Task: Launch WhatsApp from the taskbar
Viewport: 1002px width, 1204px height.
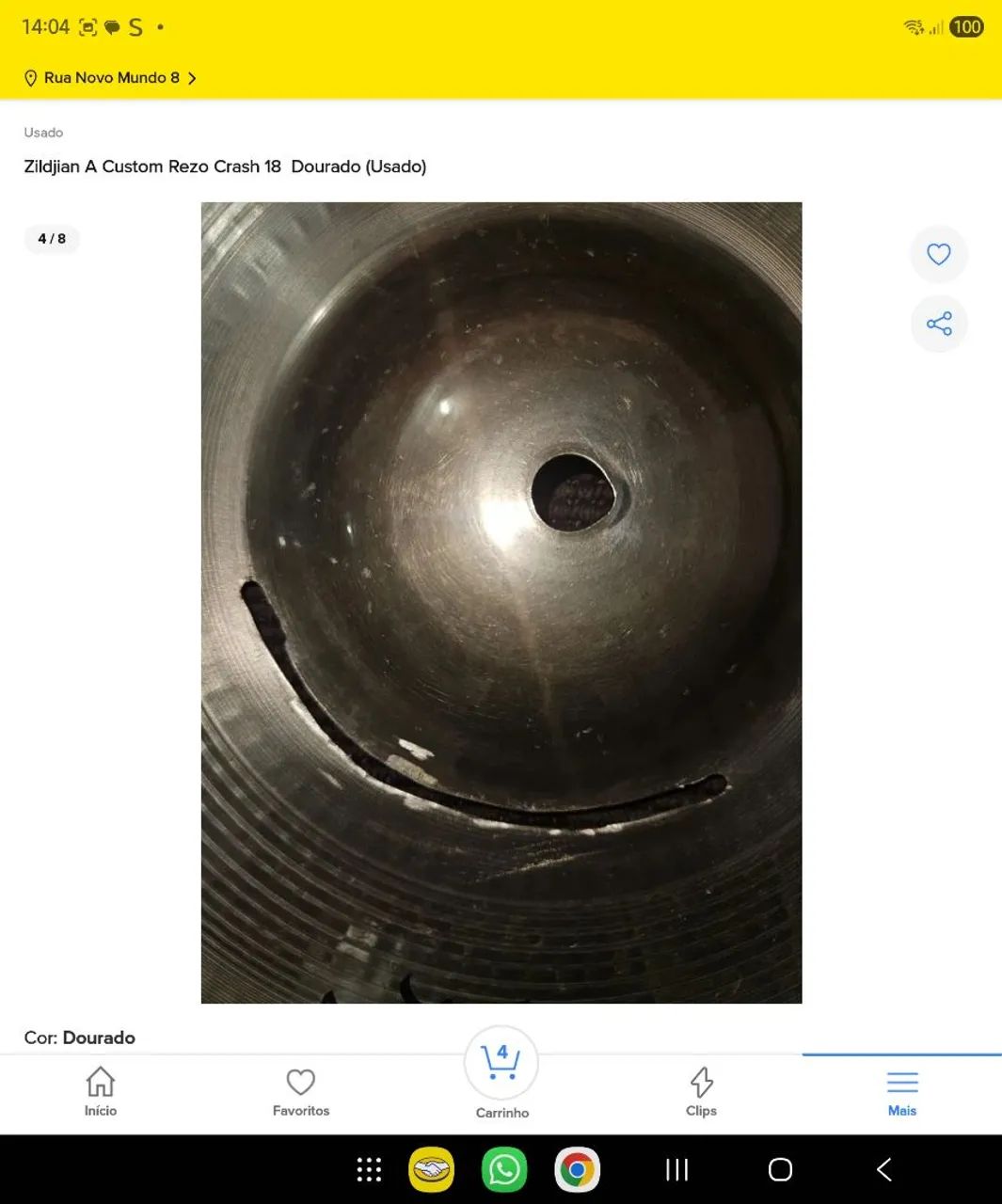Action: pyautogui.click(x=504, y=1169)
